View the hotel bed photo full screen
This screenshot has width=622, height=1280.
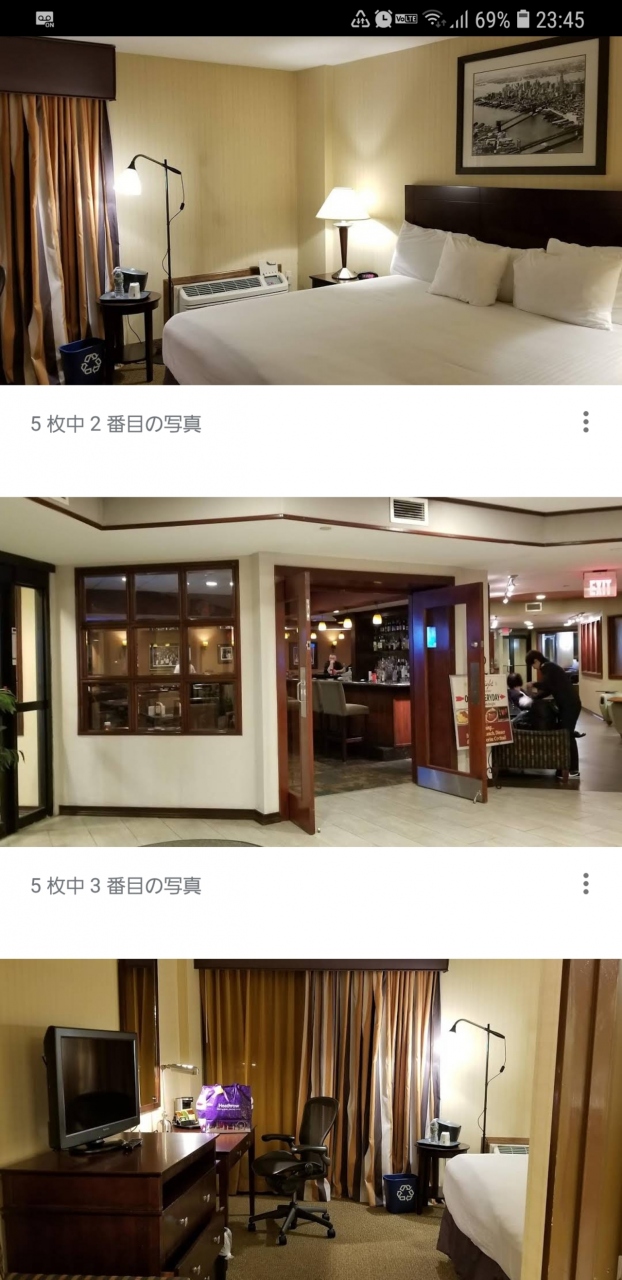pos(311,211)
